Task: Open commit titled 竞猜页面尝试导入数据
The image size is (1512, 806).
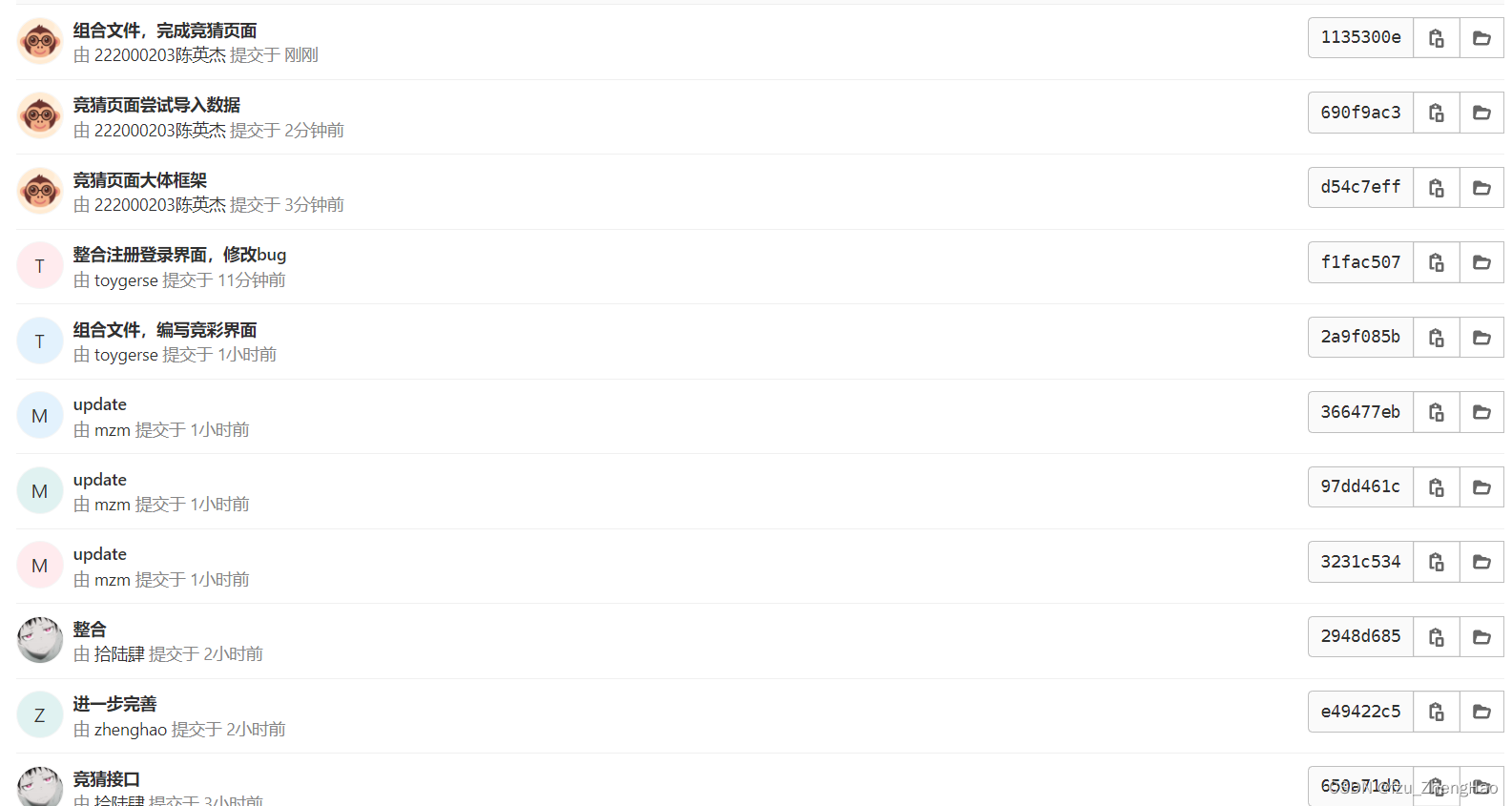Action: coord(156,105)
